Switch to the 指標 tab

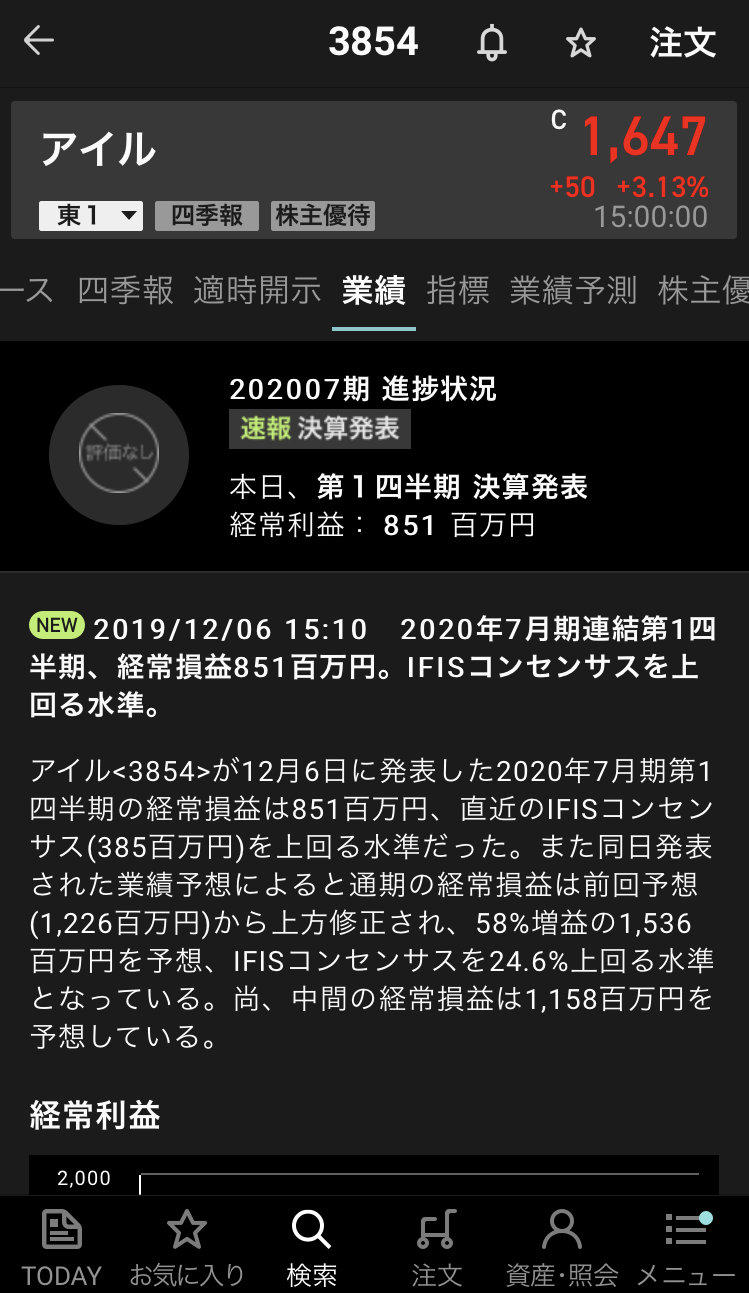[x=458, y=291]
